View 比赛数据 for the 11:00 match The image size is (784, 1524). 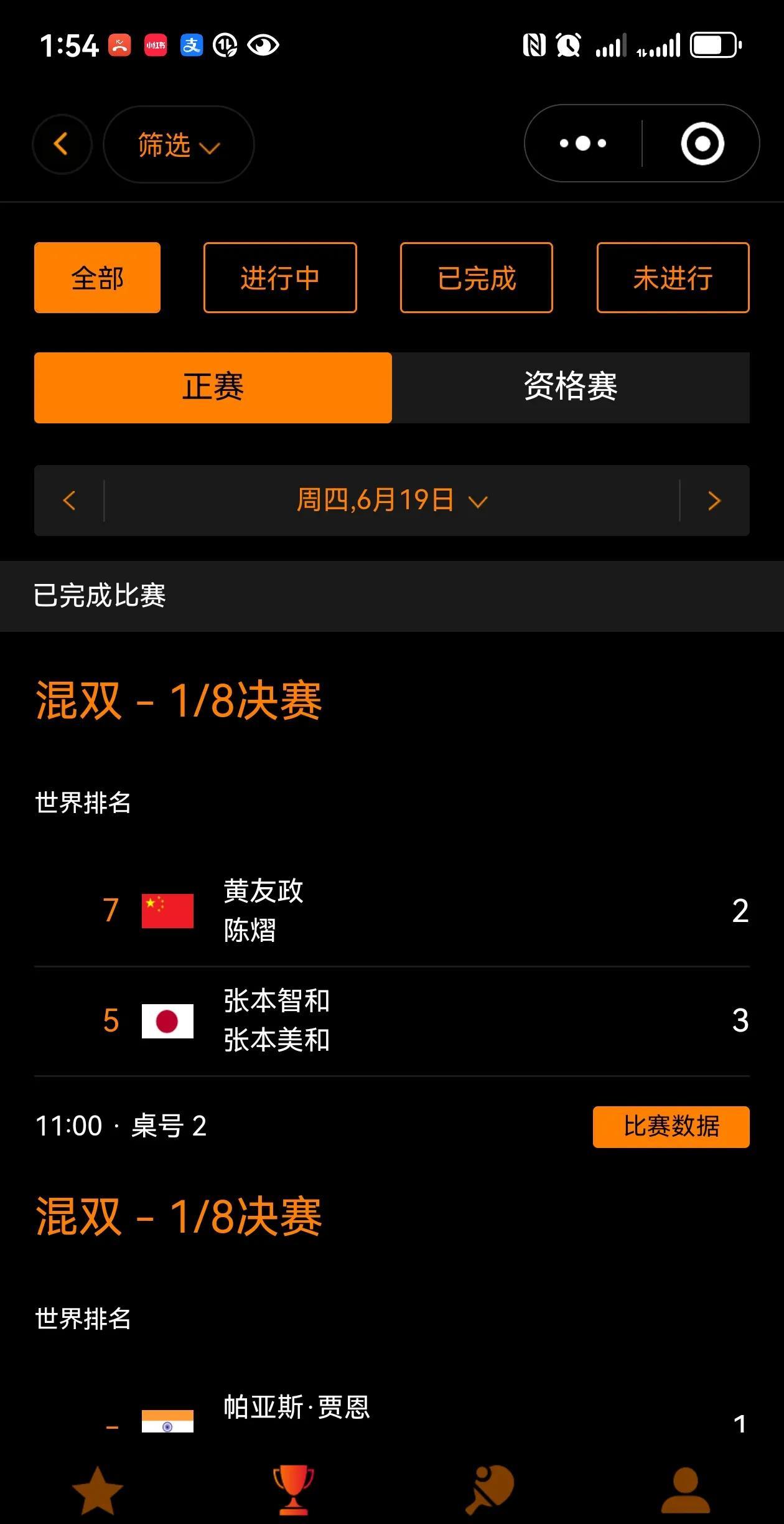click(671, 1126)
